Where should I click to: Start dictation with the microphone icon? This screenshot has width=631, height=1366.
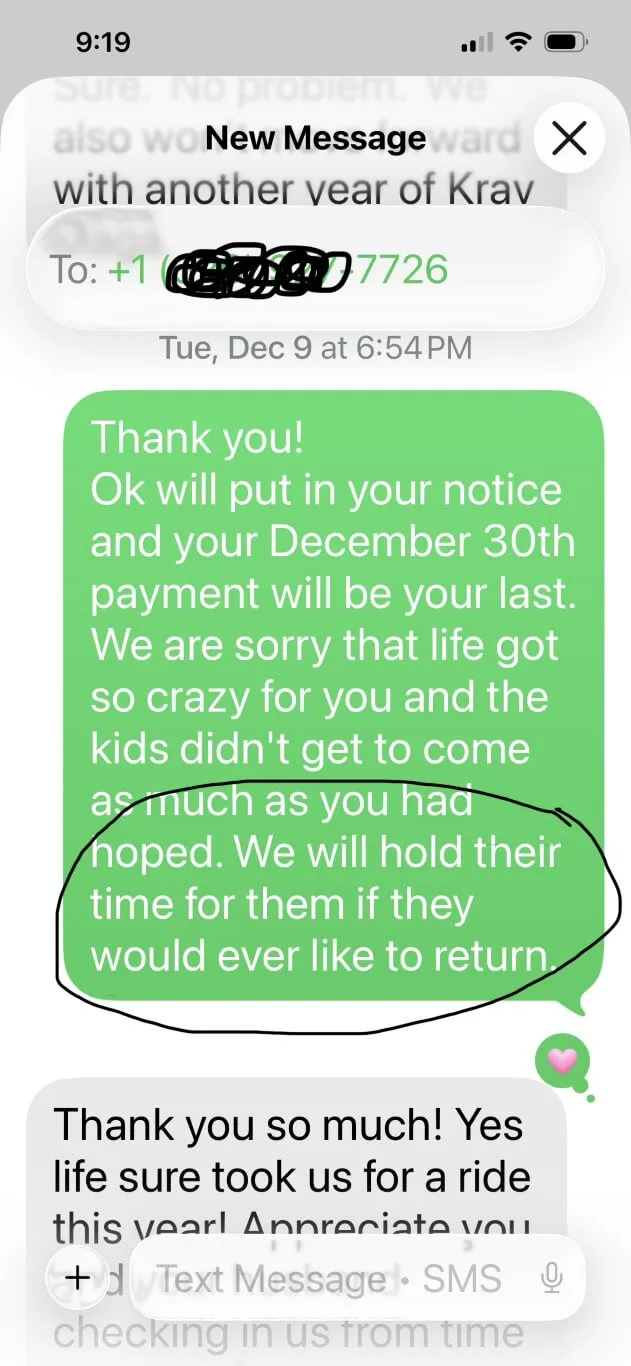[x=550, y=1277]
